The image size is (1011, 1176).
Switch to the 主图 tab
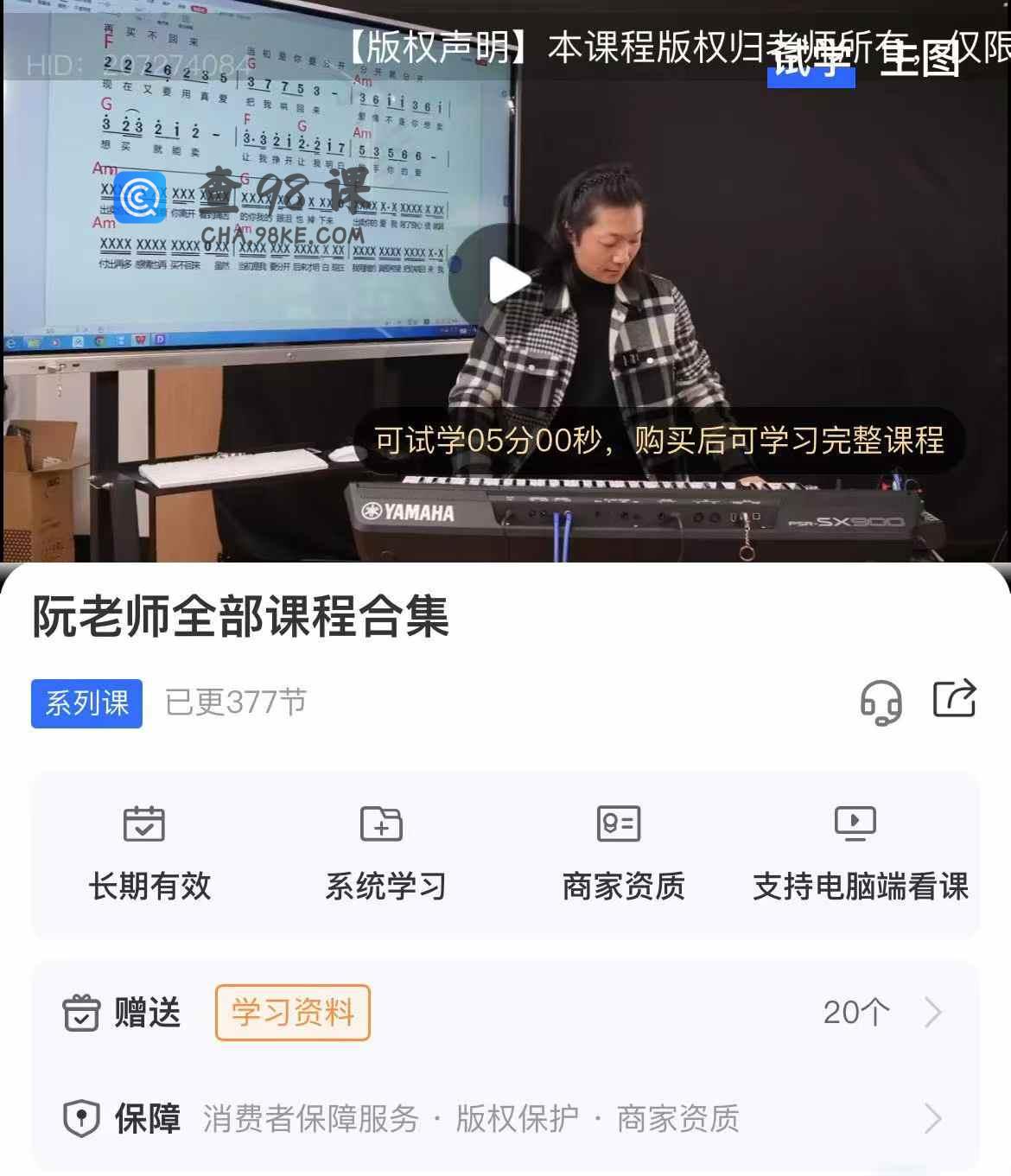click(919, 59)
